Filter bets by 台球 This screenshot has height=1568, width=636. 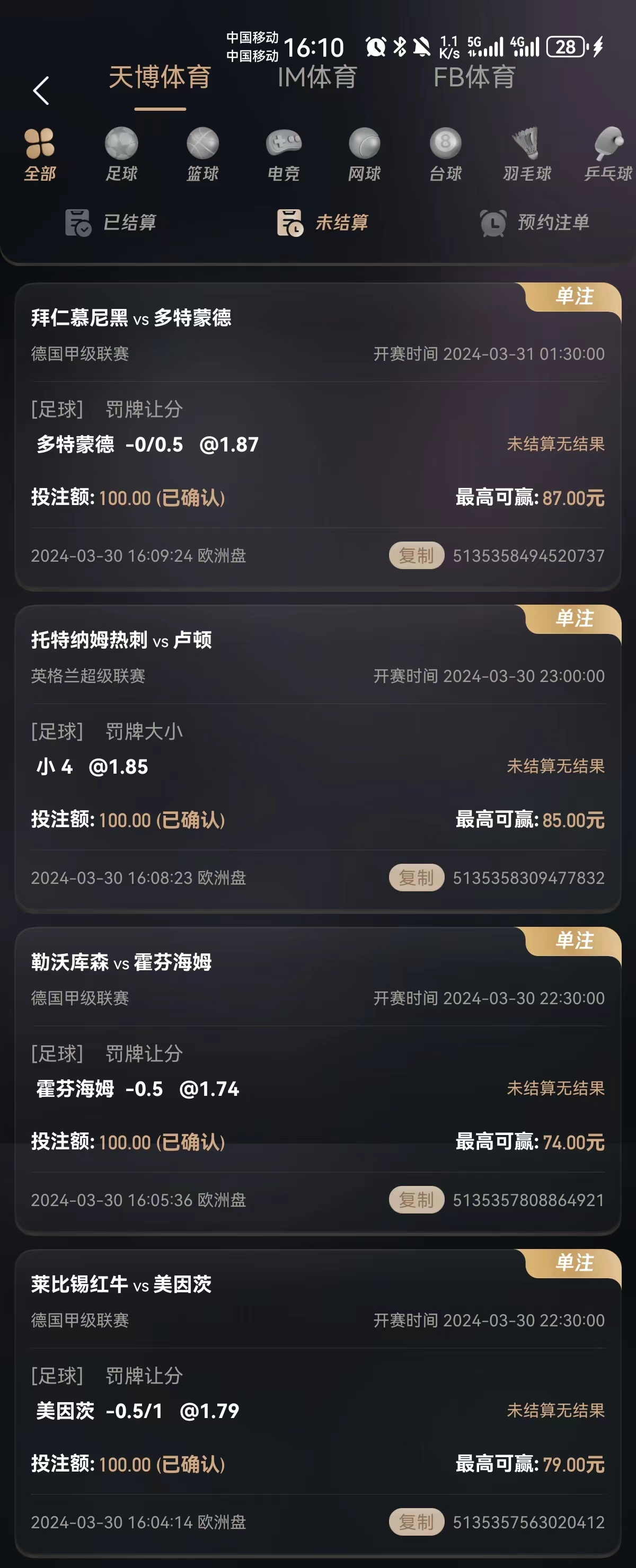pyautogui.click(x=446, y=155)
